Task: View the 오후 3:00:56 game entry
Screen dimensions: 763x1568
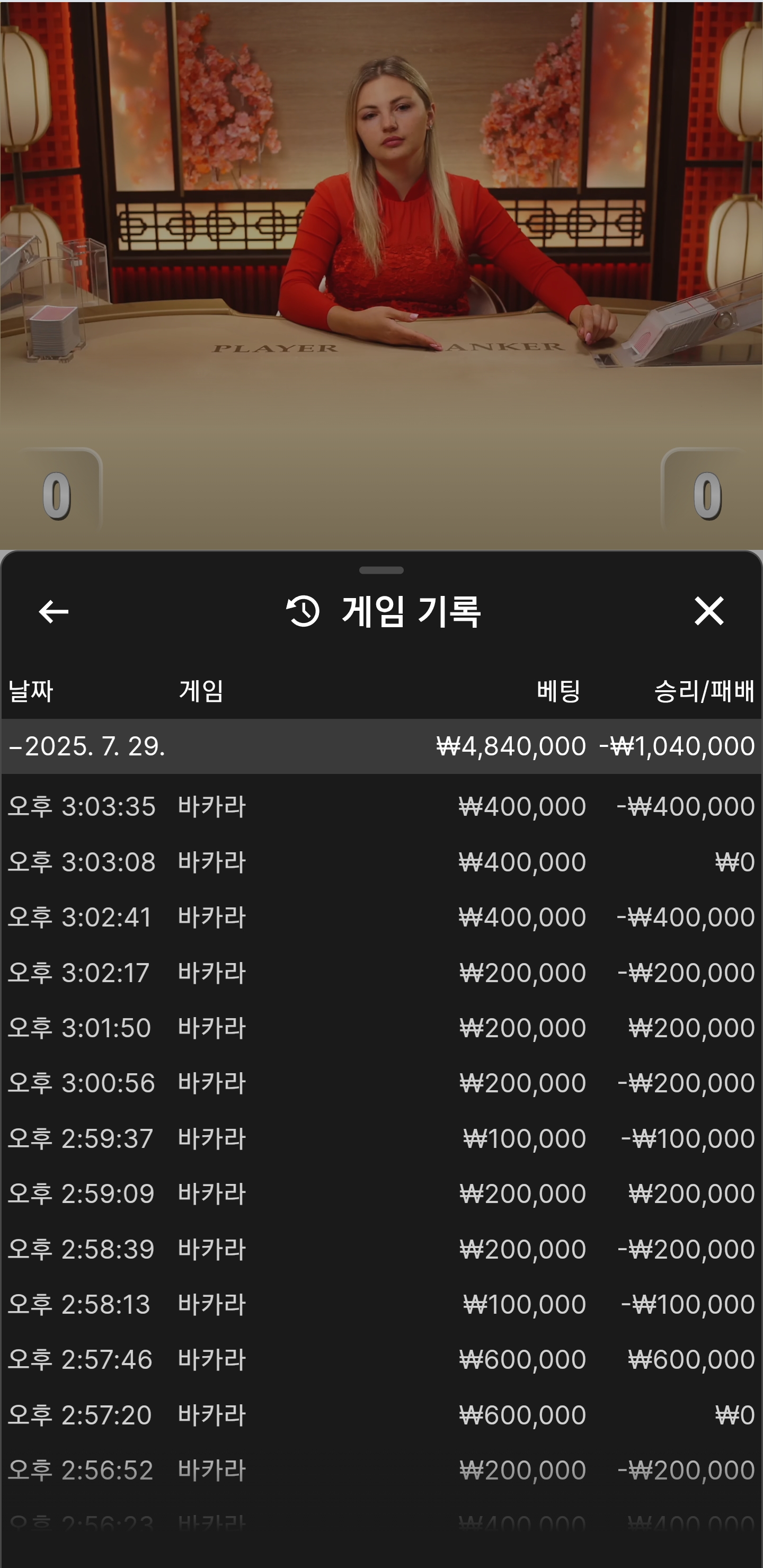Action: pyautogui.click(x=382, y=1083)
